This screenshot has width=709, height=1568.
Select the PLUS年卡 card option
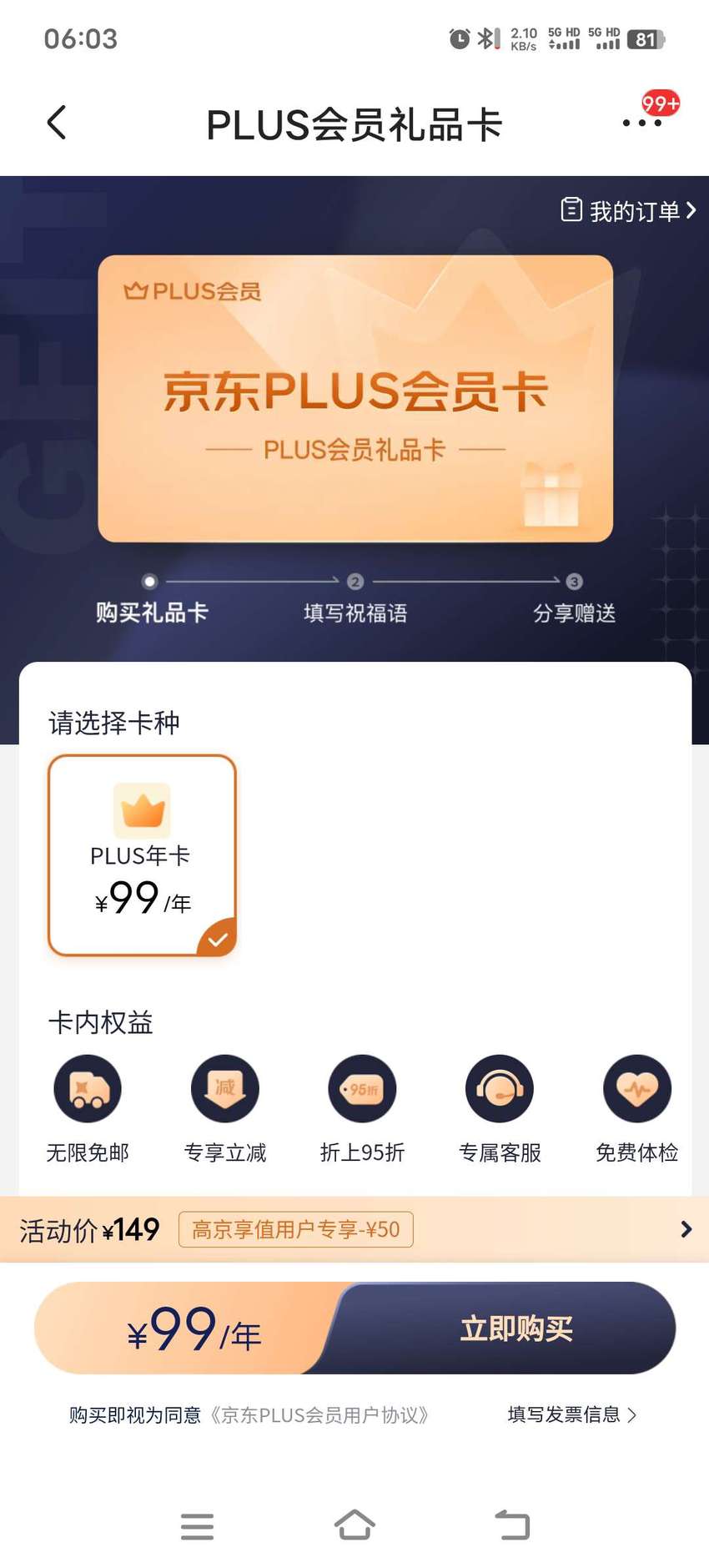pos(143,855)
